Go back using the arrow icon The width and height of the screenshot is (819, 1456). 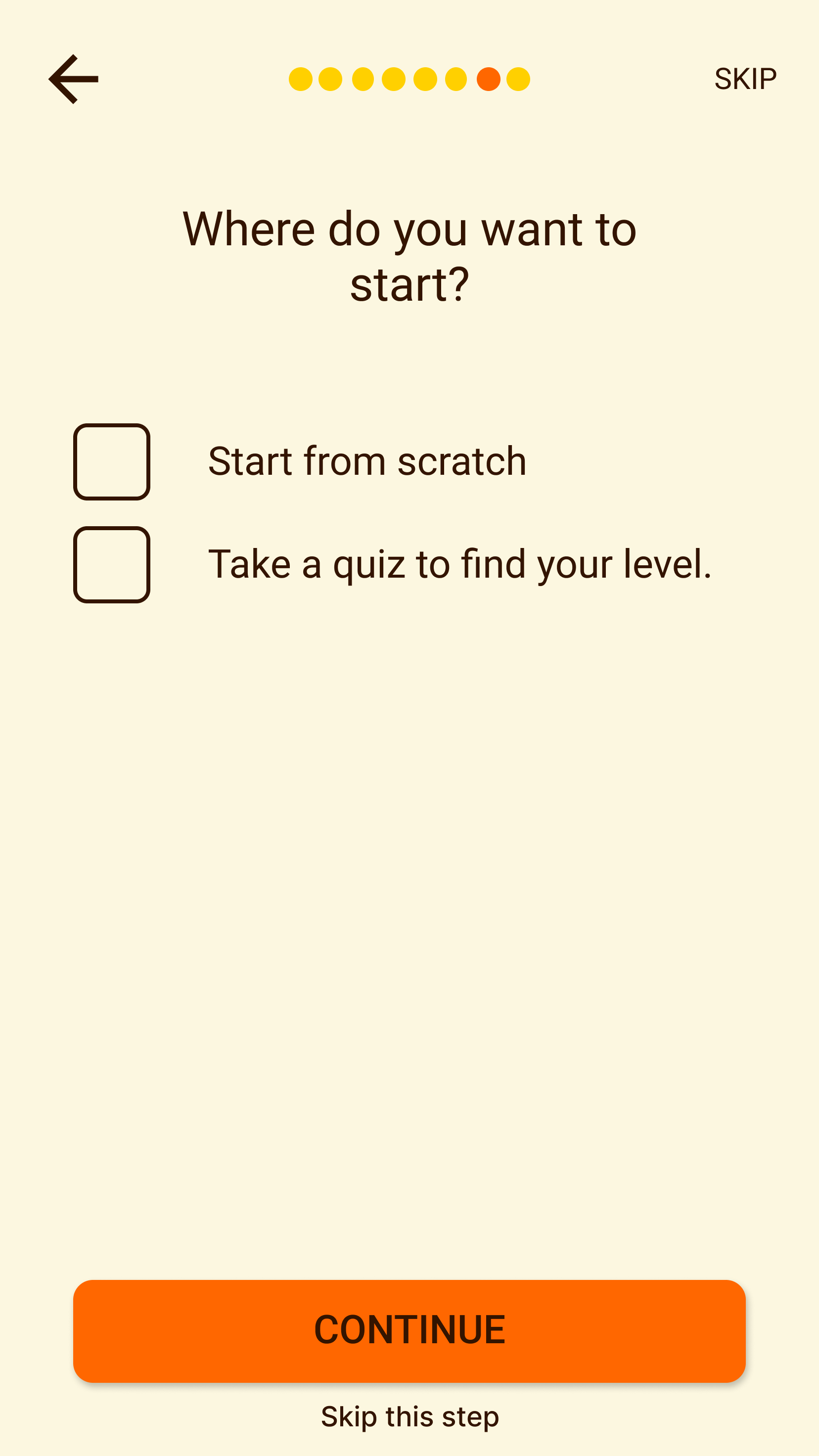pos(74,79)
